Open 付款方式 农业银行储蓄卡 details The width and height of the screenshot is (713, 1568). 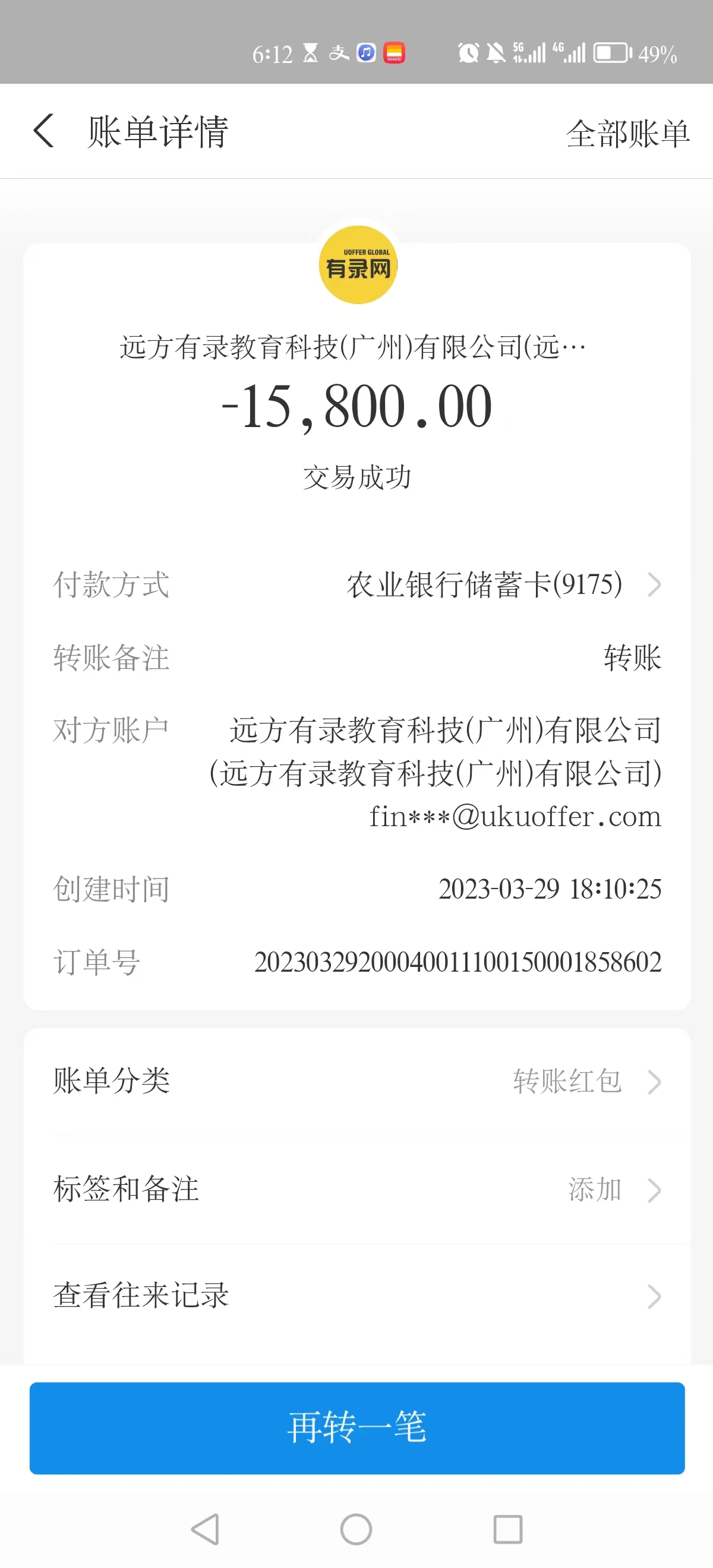(504, 585)
